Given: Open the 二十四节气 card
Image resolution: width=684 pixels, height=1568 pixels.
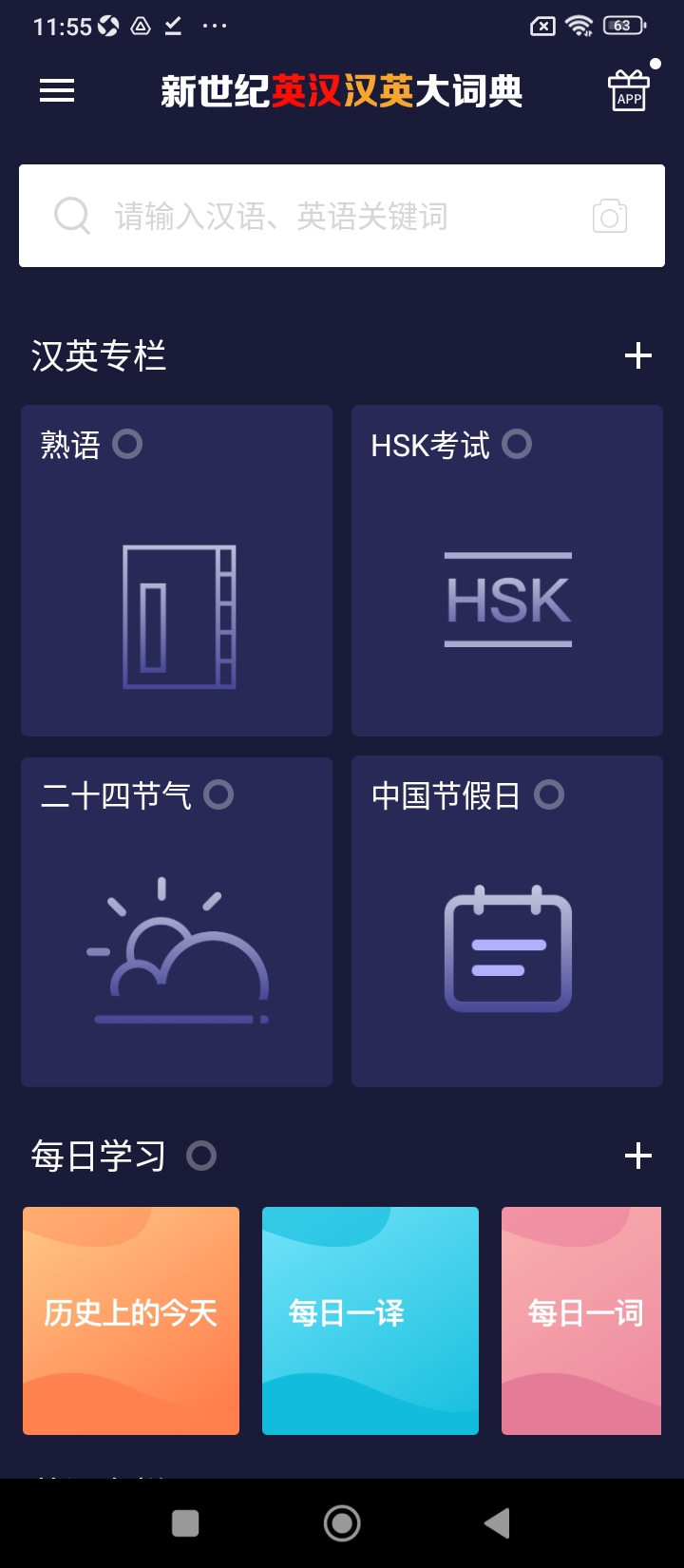Looking at the screenshot, I should click(x=177, y=922).
